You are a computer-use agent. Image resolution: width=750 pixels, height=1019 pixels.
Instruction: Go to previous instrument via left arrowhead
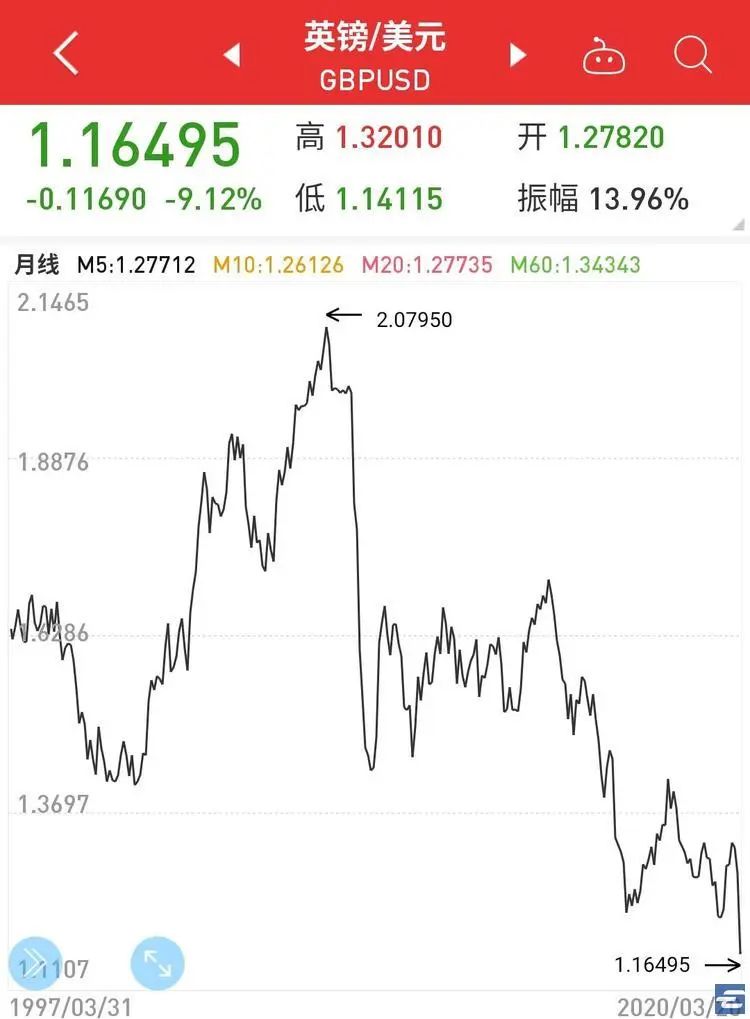(x=233, y=56)
